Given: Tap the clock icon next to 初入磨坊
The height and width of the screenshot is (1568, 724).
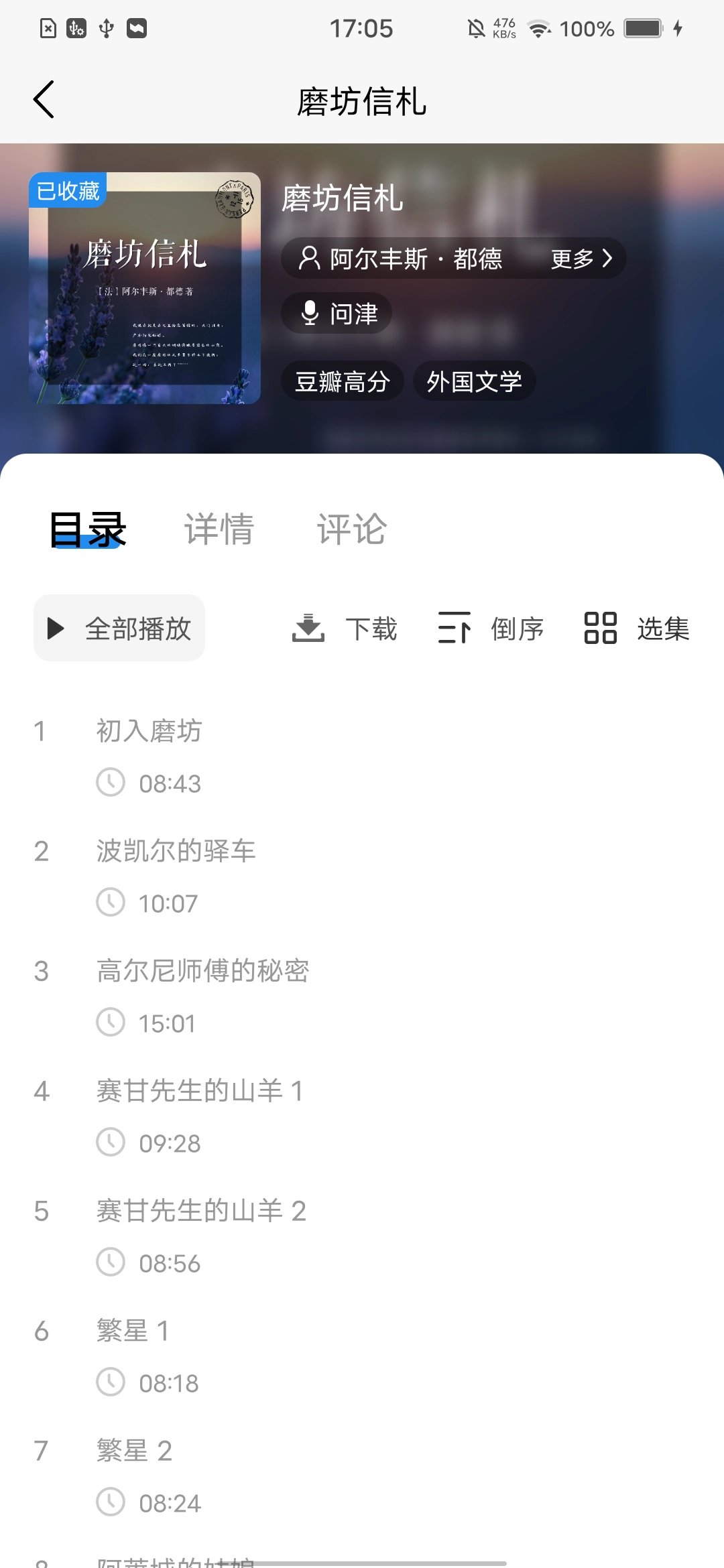Looking at the screenshot, I should coord(112,782).
